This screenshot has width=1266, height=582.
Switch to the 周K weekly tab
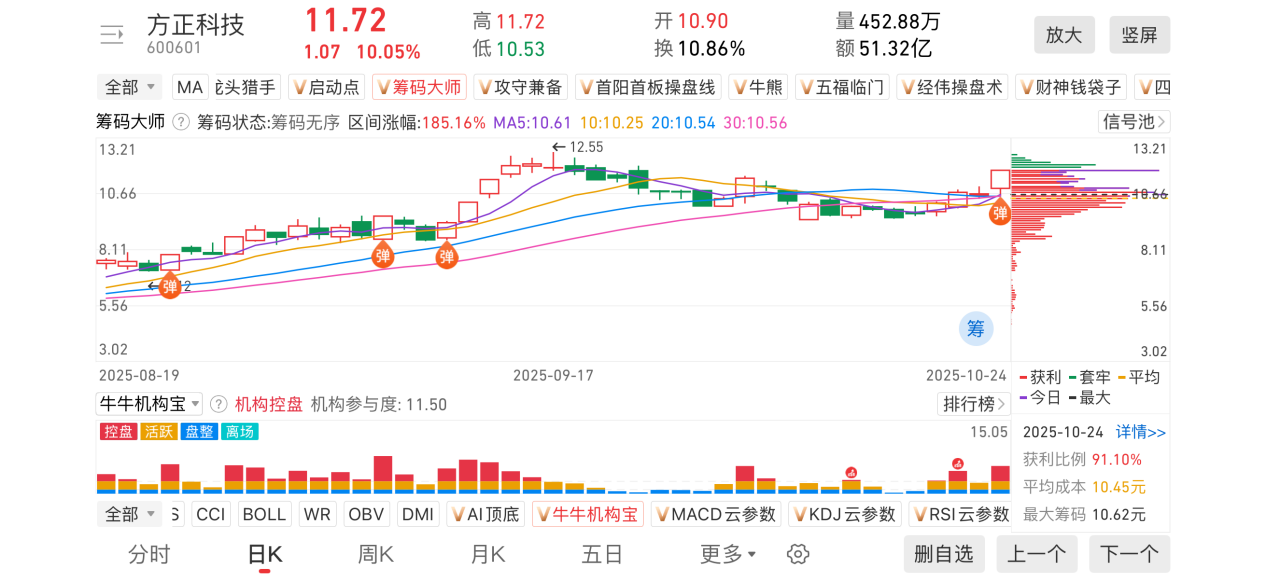[x=376, y=554]
